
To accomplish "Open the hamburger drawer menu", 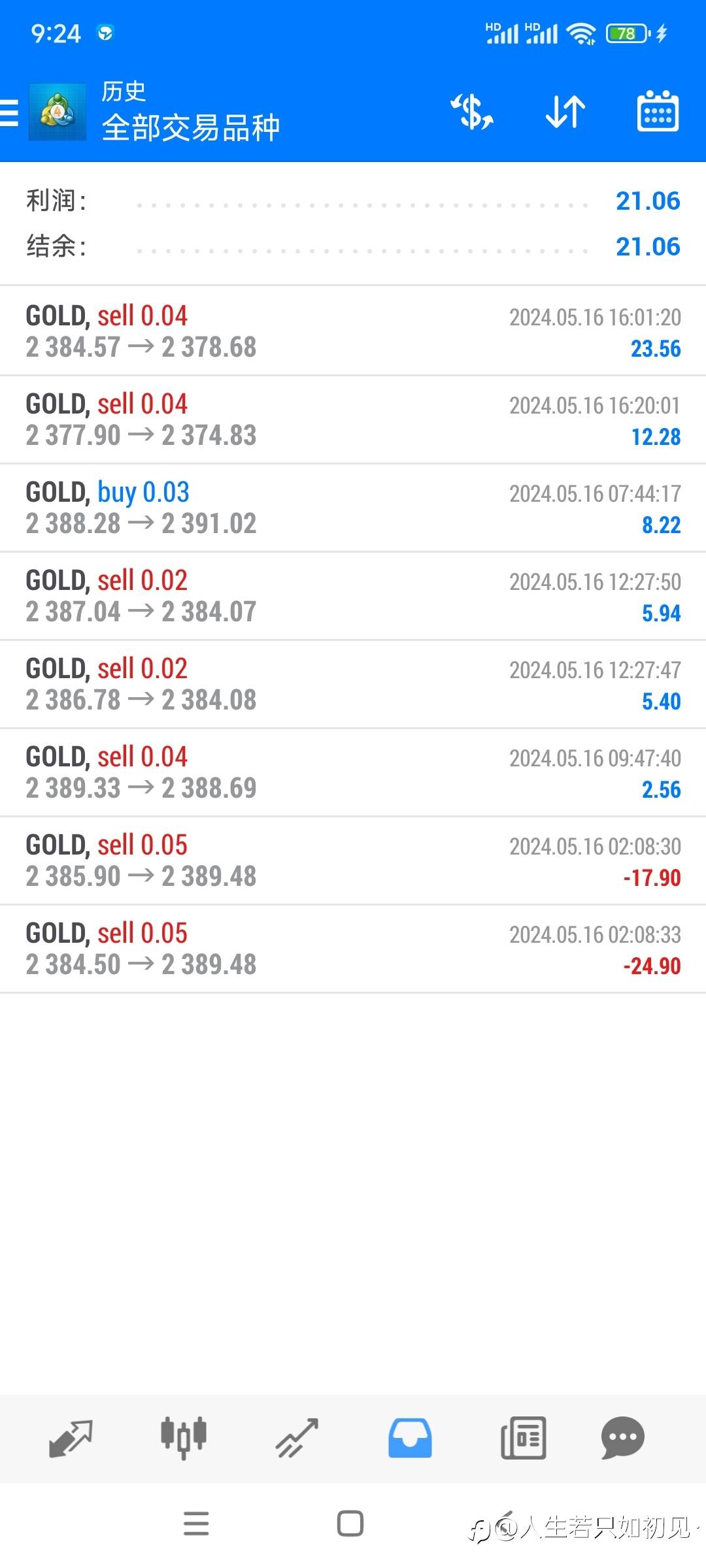I will click(x=10, y=112).
